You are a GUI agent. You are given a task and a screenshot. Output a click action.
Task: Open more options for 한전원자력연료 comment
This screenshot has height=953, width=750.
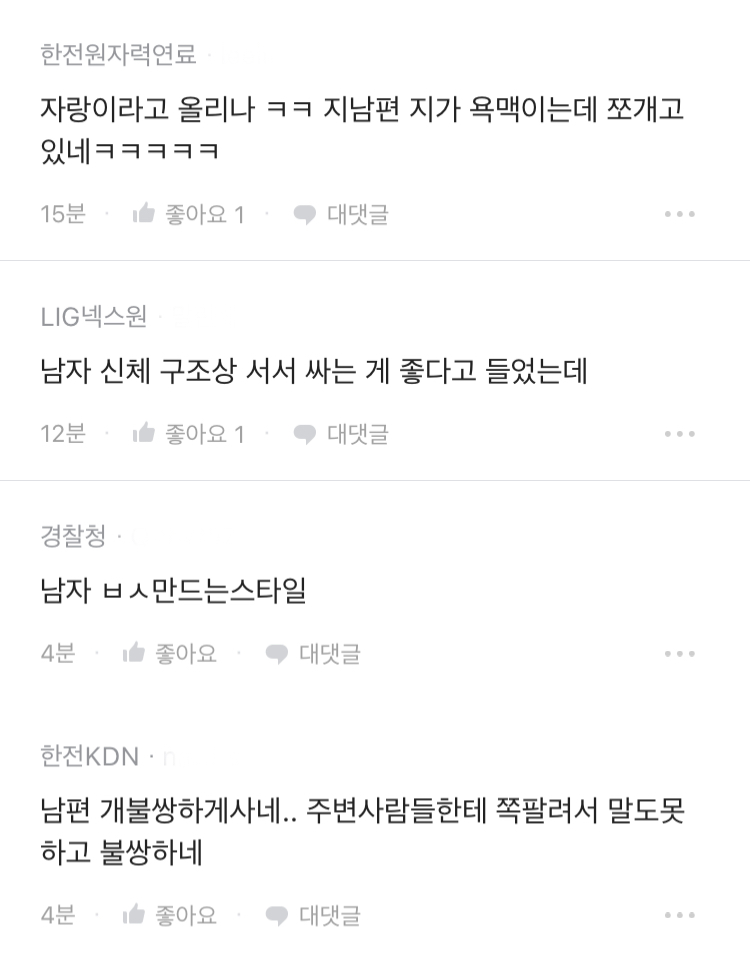point(680,214)
